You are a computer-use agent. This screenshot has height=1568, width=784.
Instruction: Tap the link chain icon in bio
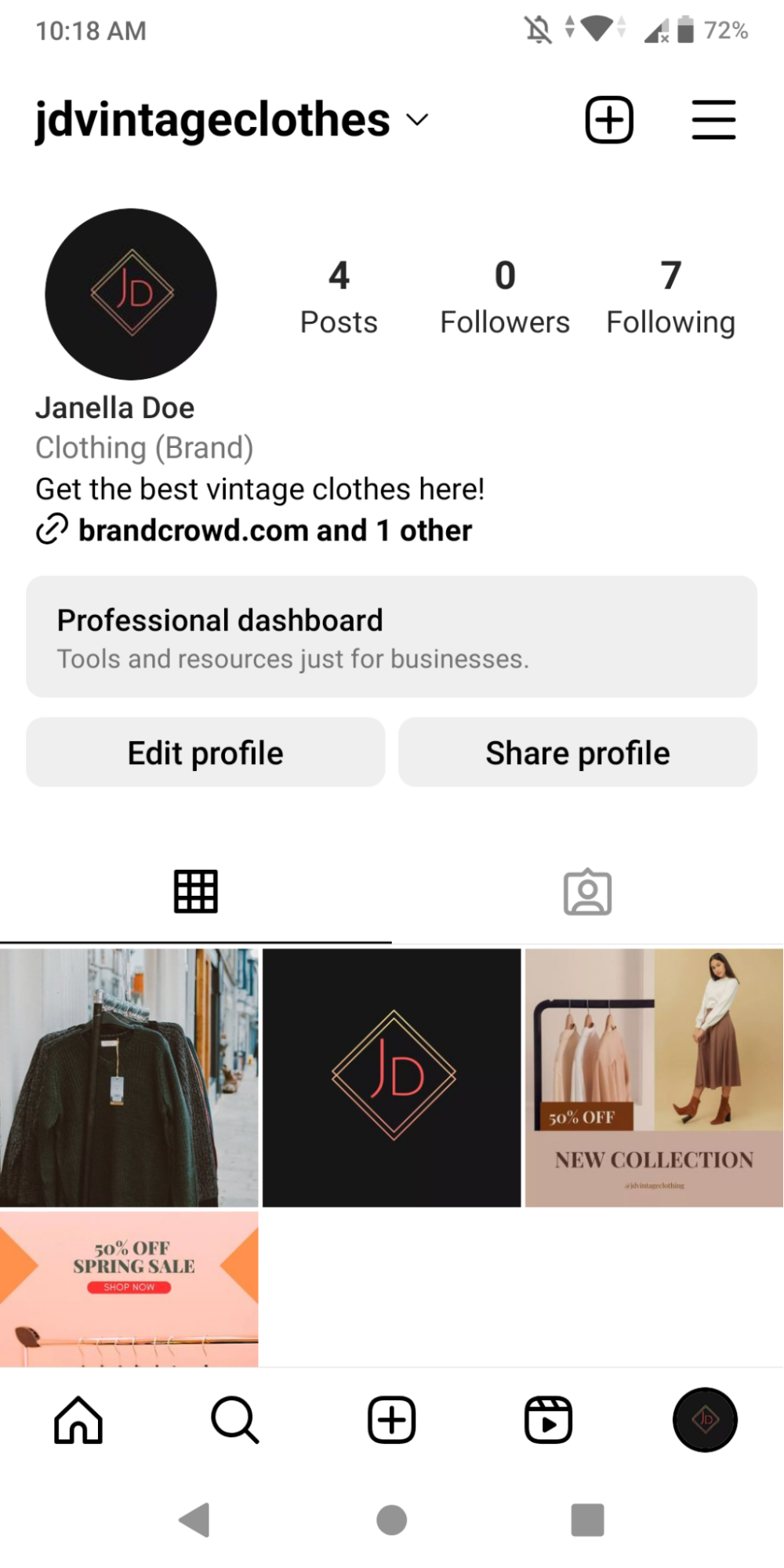click(51, 530)
